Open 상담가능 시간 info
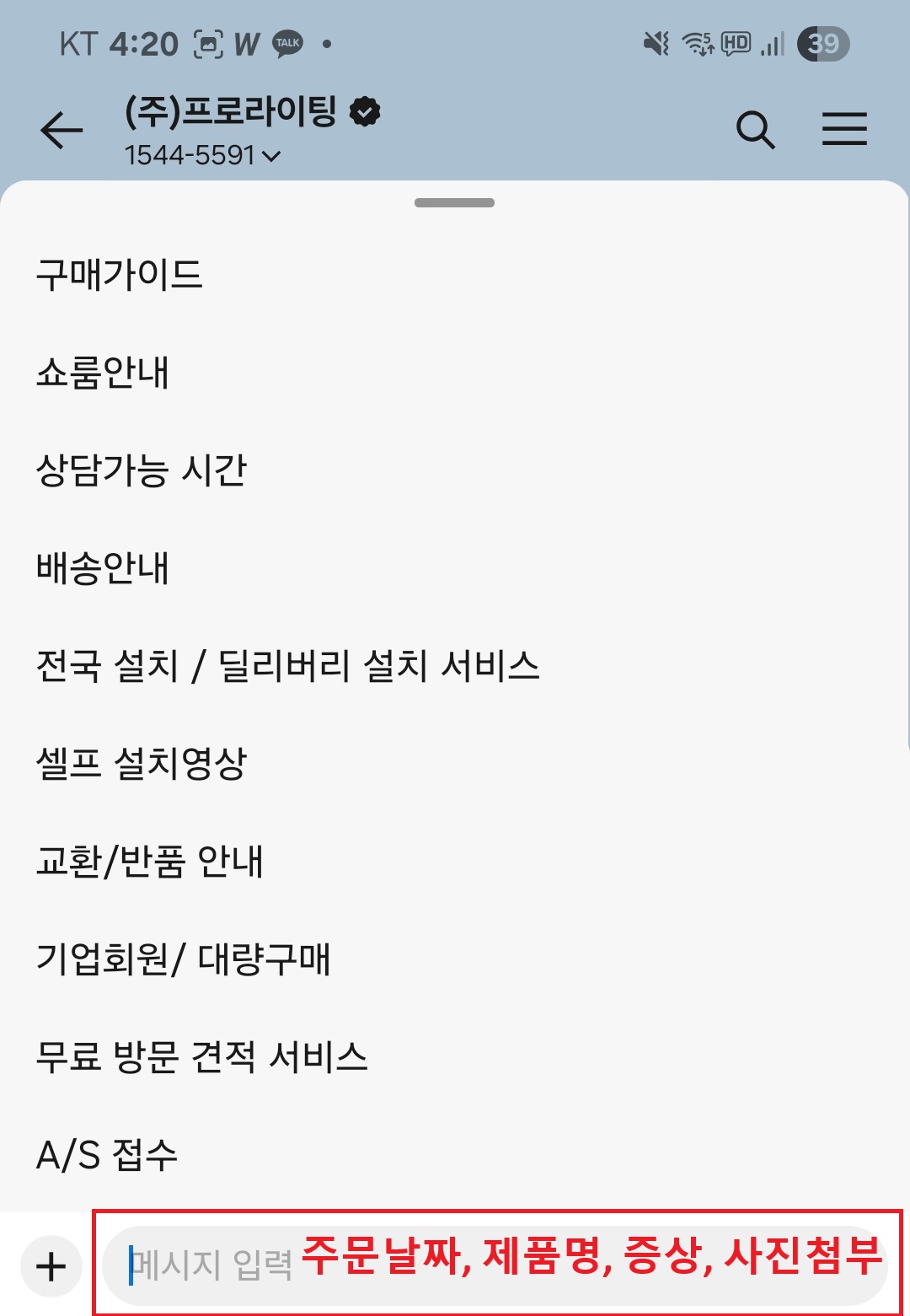Screen dimensions: 910x1316 point(142,470)
